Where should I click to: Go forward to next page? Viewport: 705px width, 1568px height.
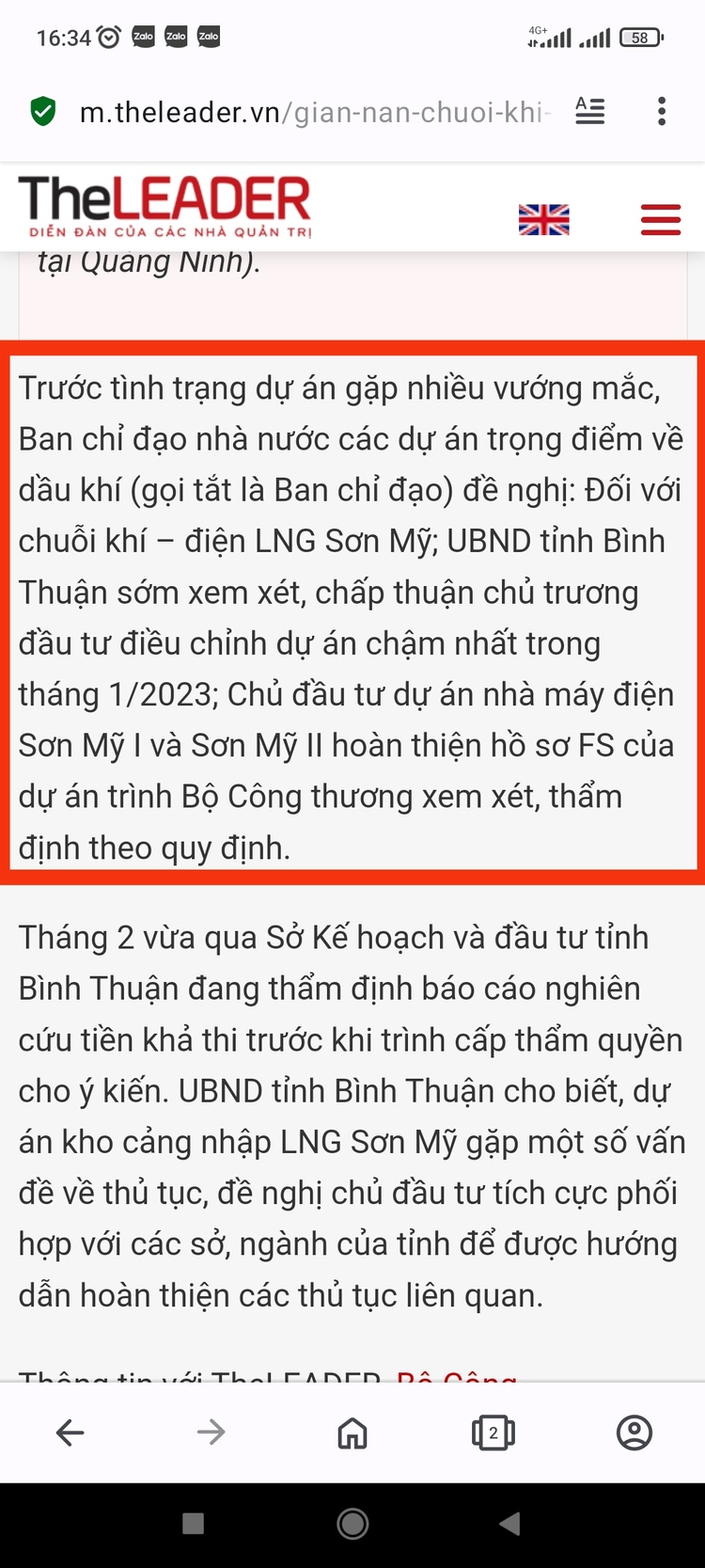[211, 1433]
